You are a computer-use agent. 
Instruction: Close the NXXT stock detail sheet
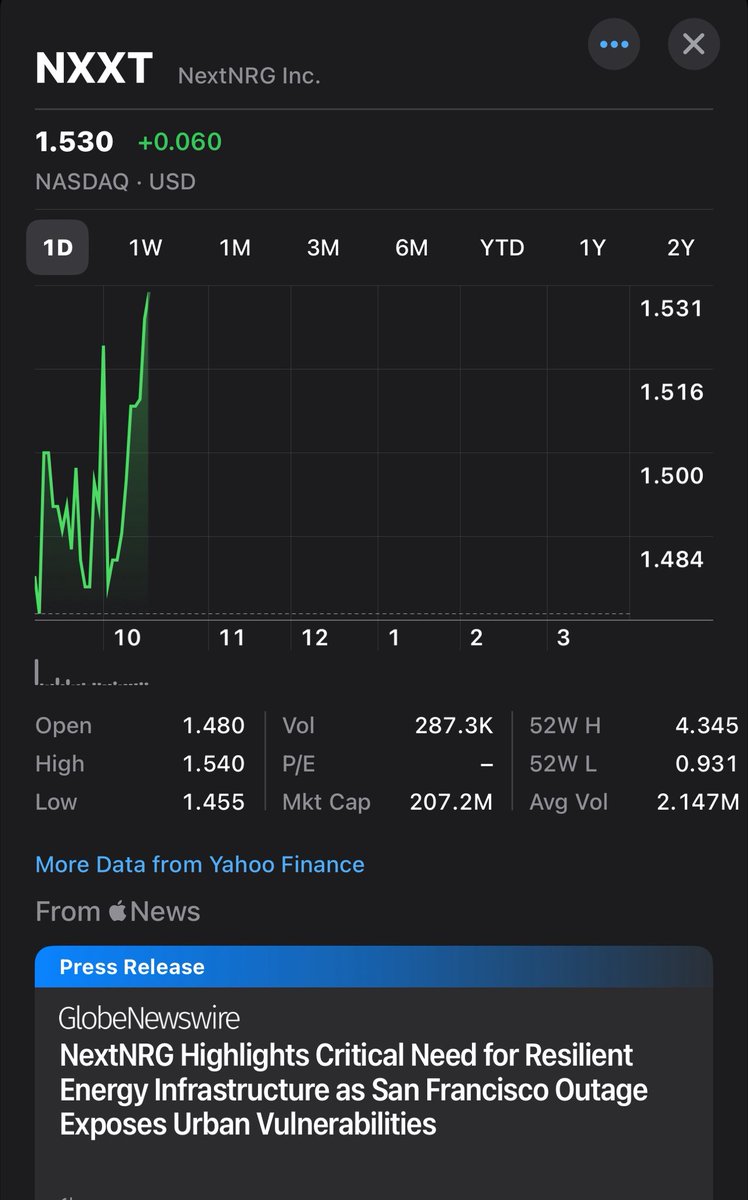tap(693, 44)
